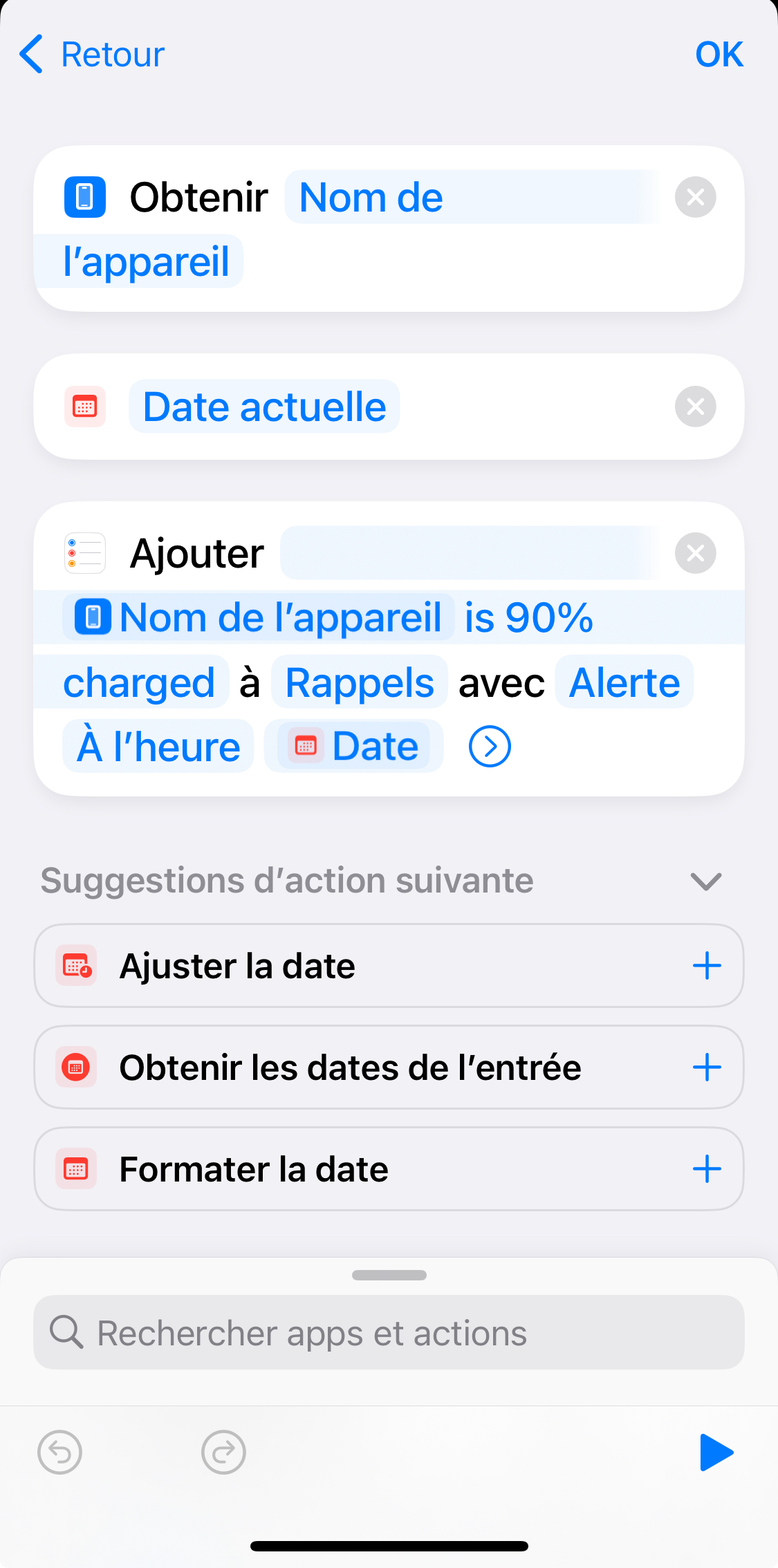
Task: Remove the Obtenir Nom de l'appareil action
Action: point(695,198)
